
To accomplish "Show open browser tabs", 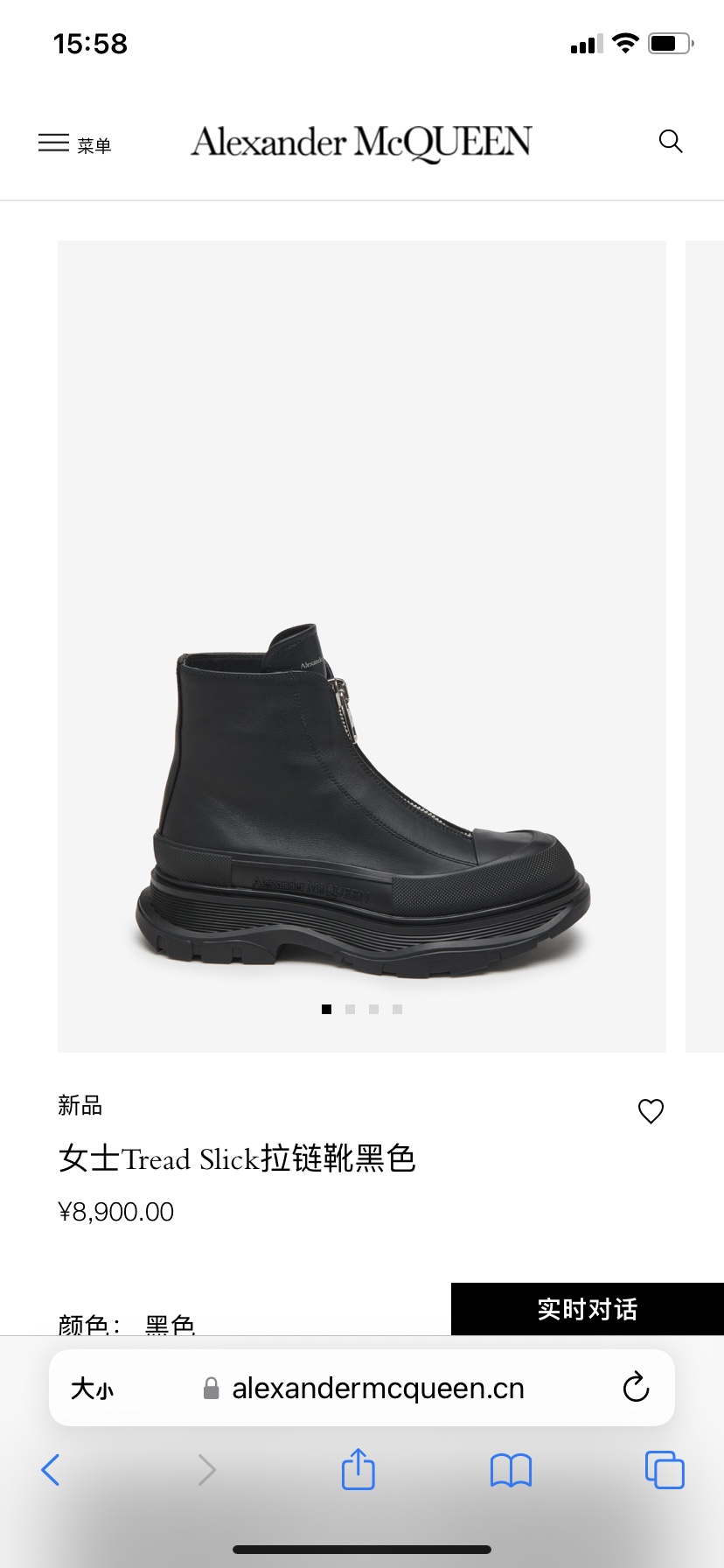I will [x=664, y=1470].
